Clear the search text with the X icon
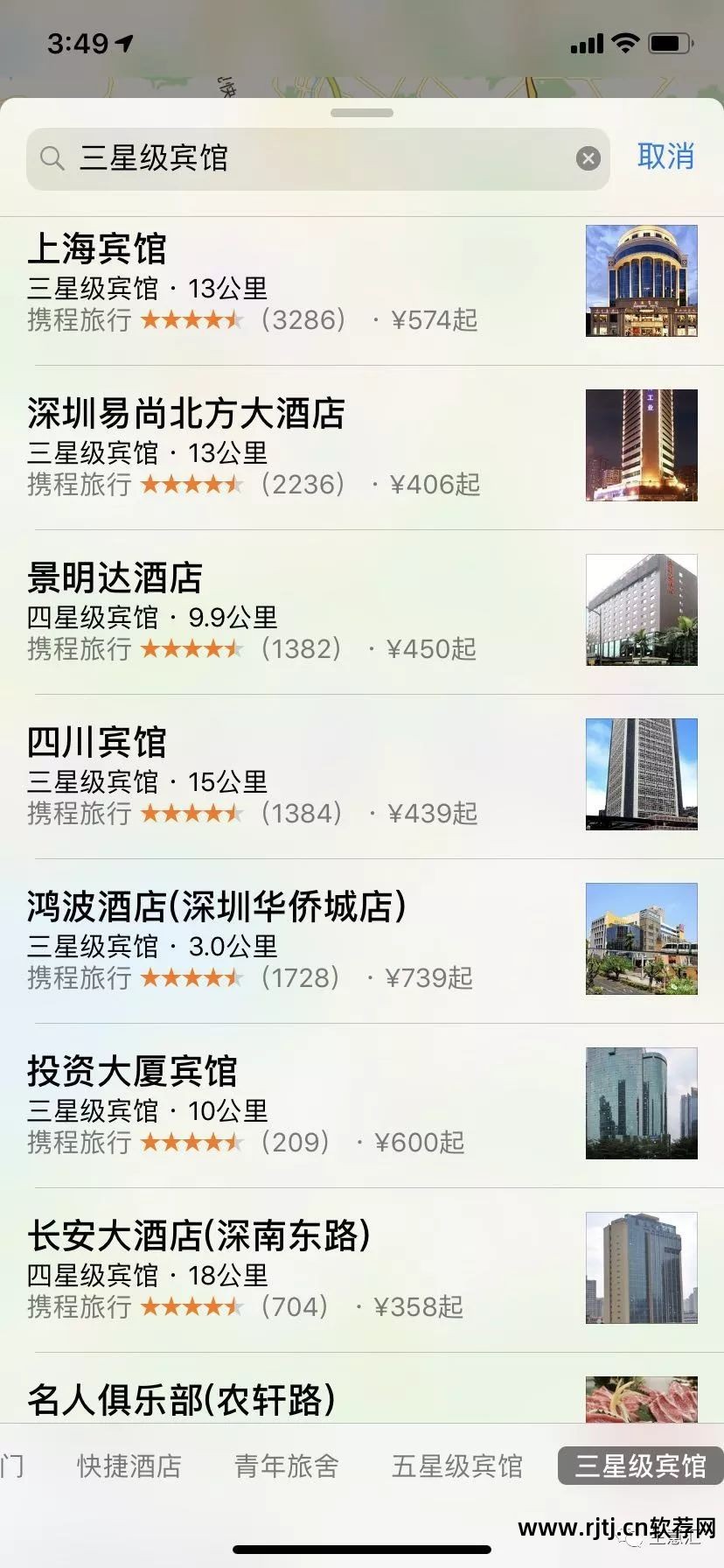Image resolution: width=724 pixels, height=1568 pixels. point(589,158)
